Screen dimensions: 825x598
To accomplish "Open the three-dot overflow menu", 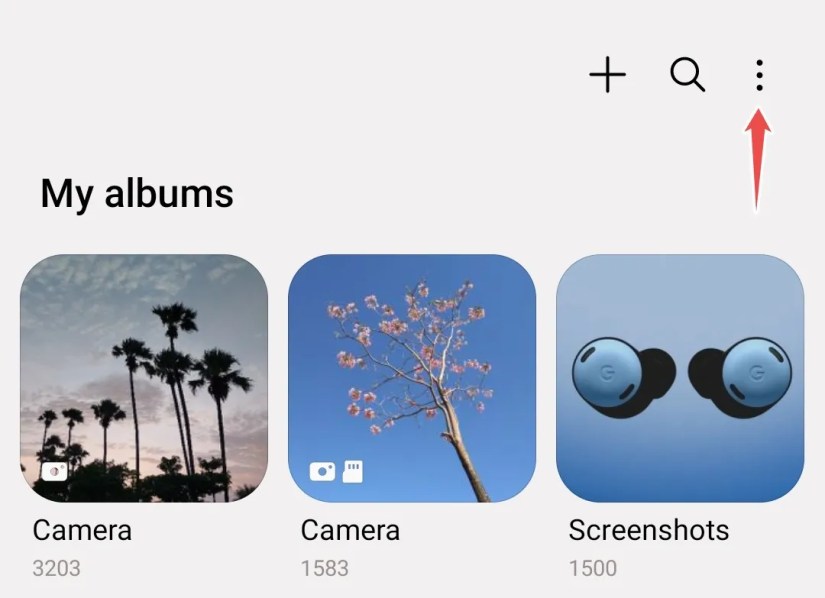I will pos(759,75).
